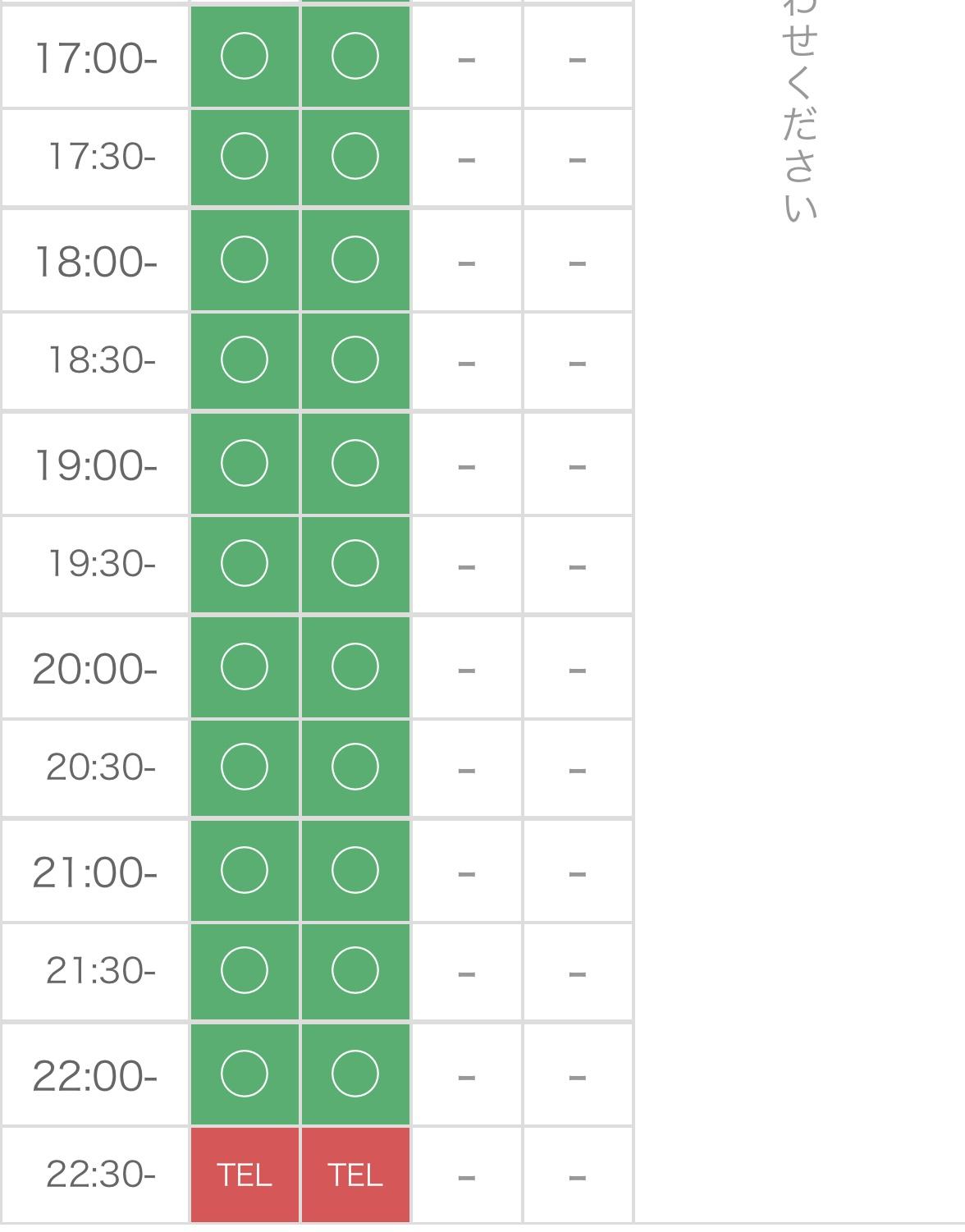
Task: Select 22:00 slot in first available column
Action: tap(245, 1074)
